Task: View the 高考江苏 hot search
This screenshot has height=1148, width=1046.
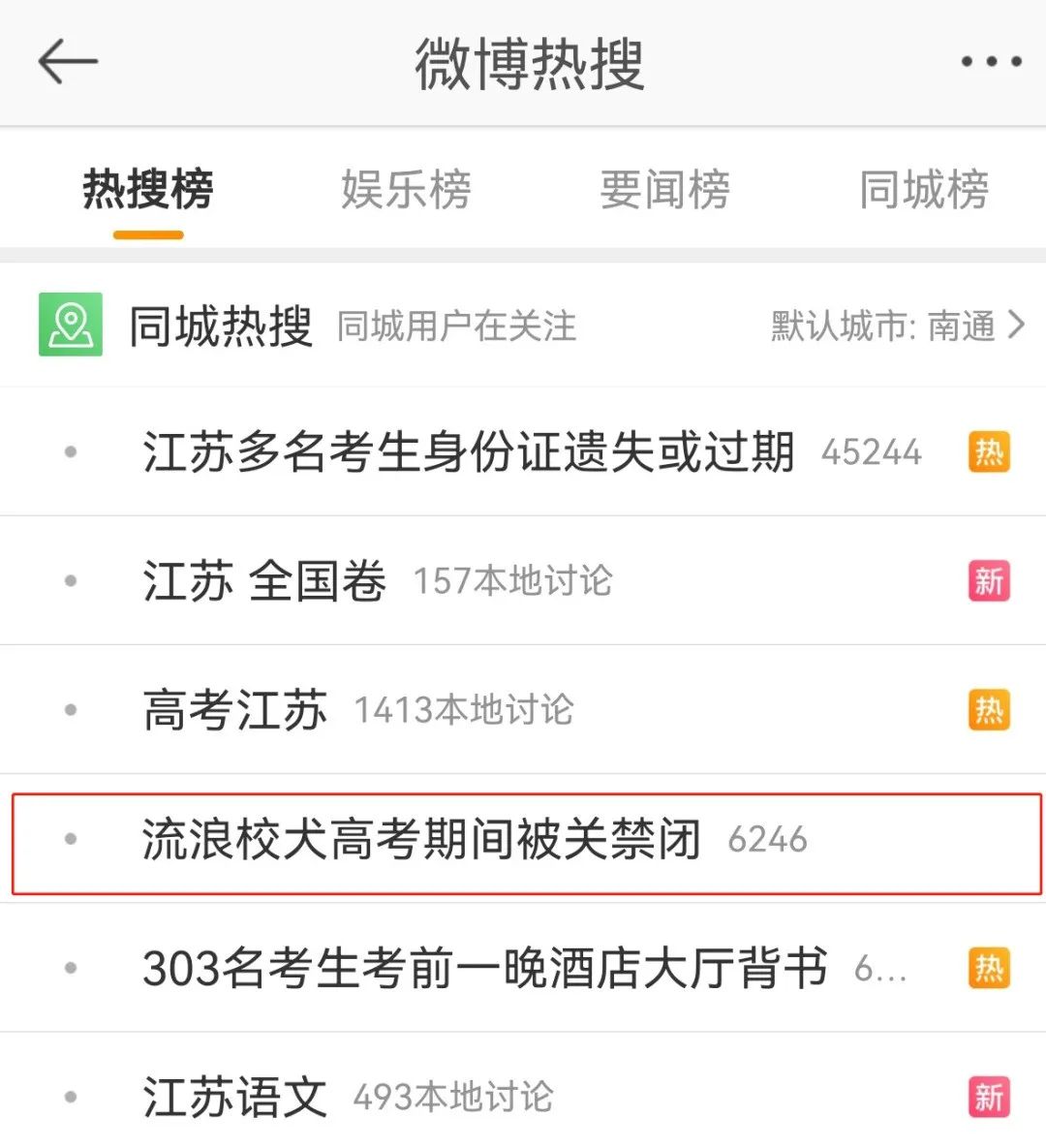Action: [x=235, y=710]
